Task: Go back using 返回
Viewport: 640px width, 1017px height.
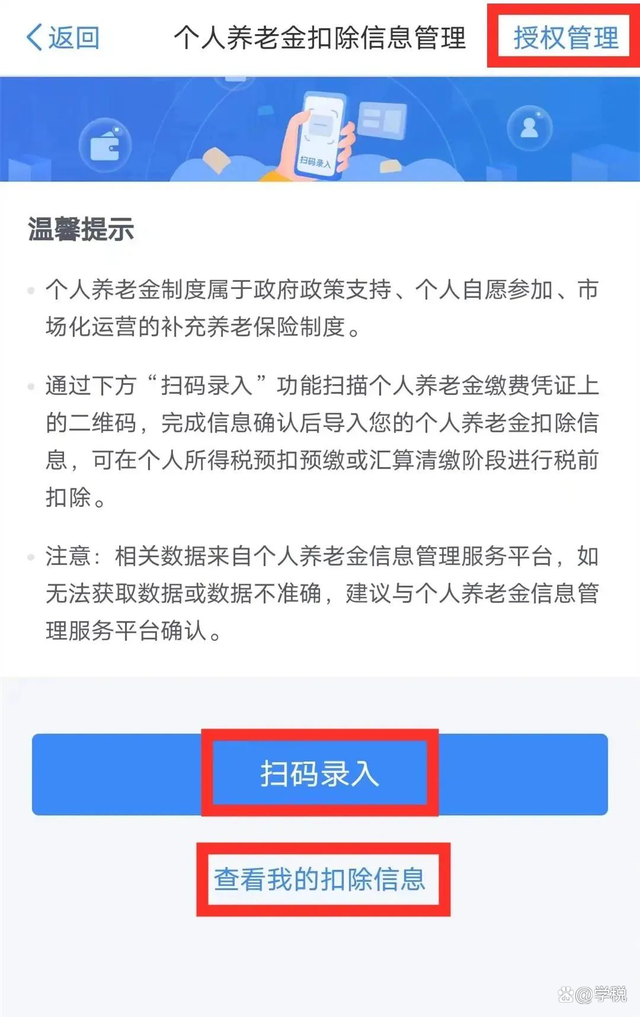Action: click(63, 38)
